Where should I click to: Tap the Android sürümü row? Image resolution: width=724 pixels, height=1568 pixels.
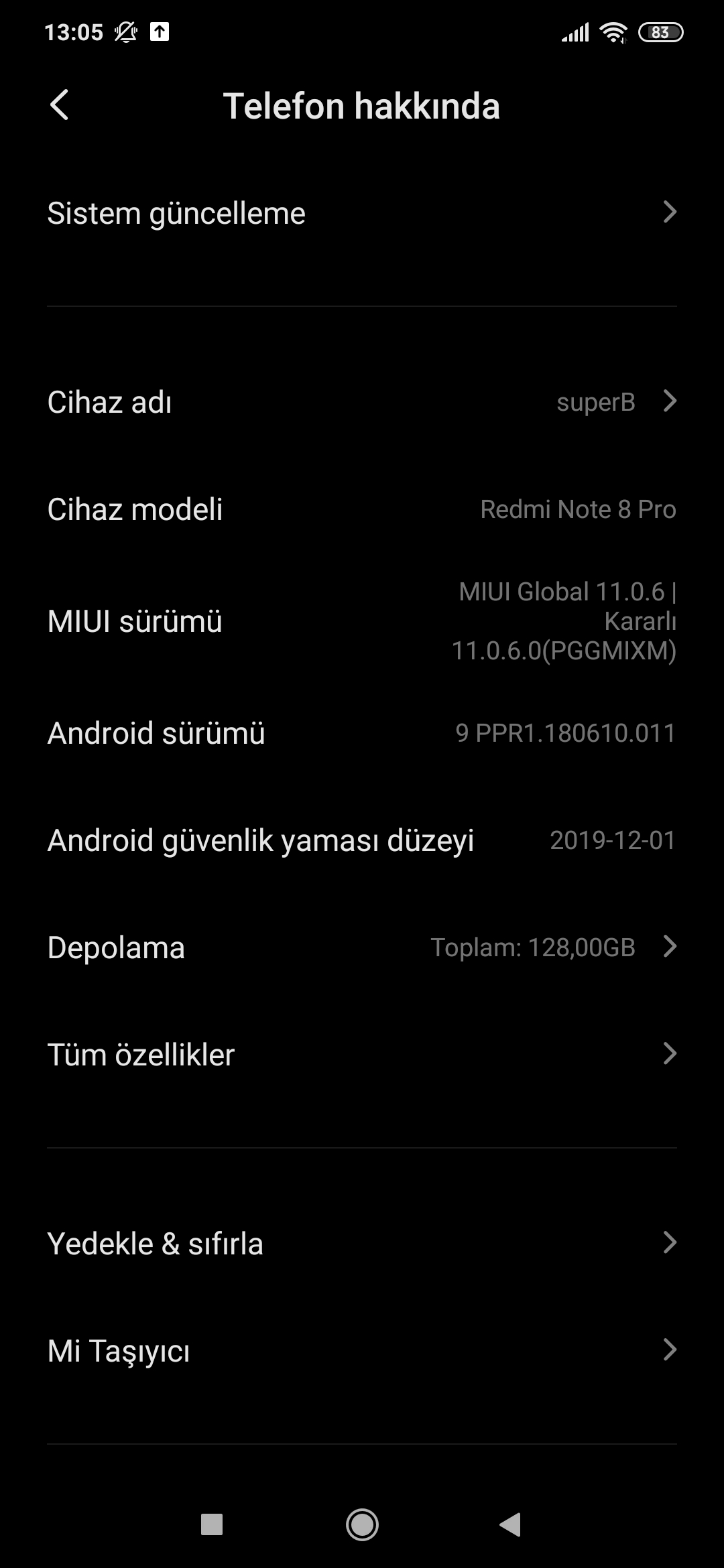362,733
